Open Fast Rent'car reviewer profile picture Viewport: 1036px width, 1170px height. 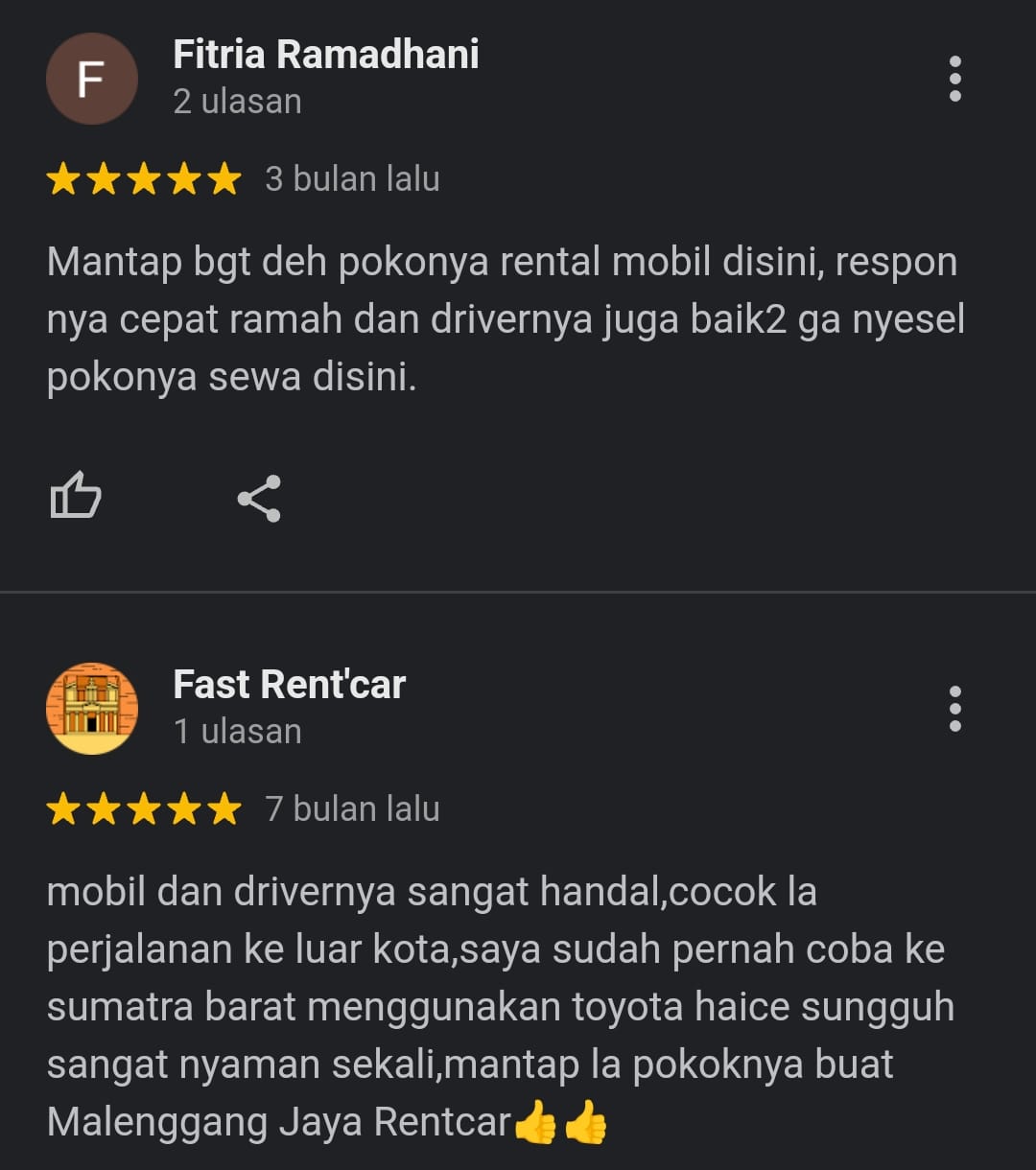tap(91, 709)
